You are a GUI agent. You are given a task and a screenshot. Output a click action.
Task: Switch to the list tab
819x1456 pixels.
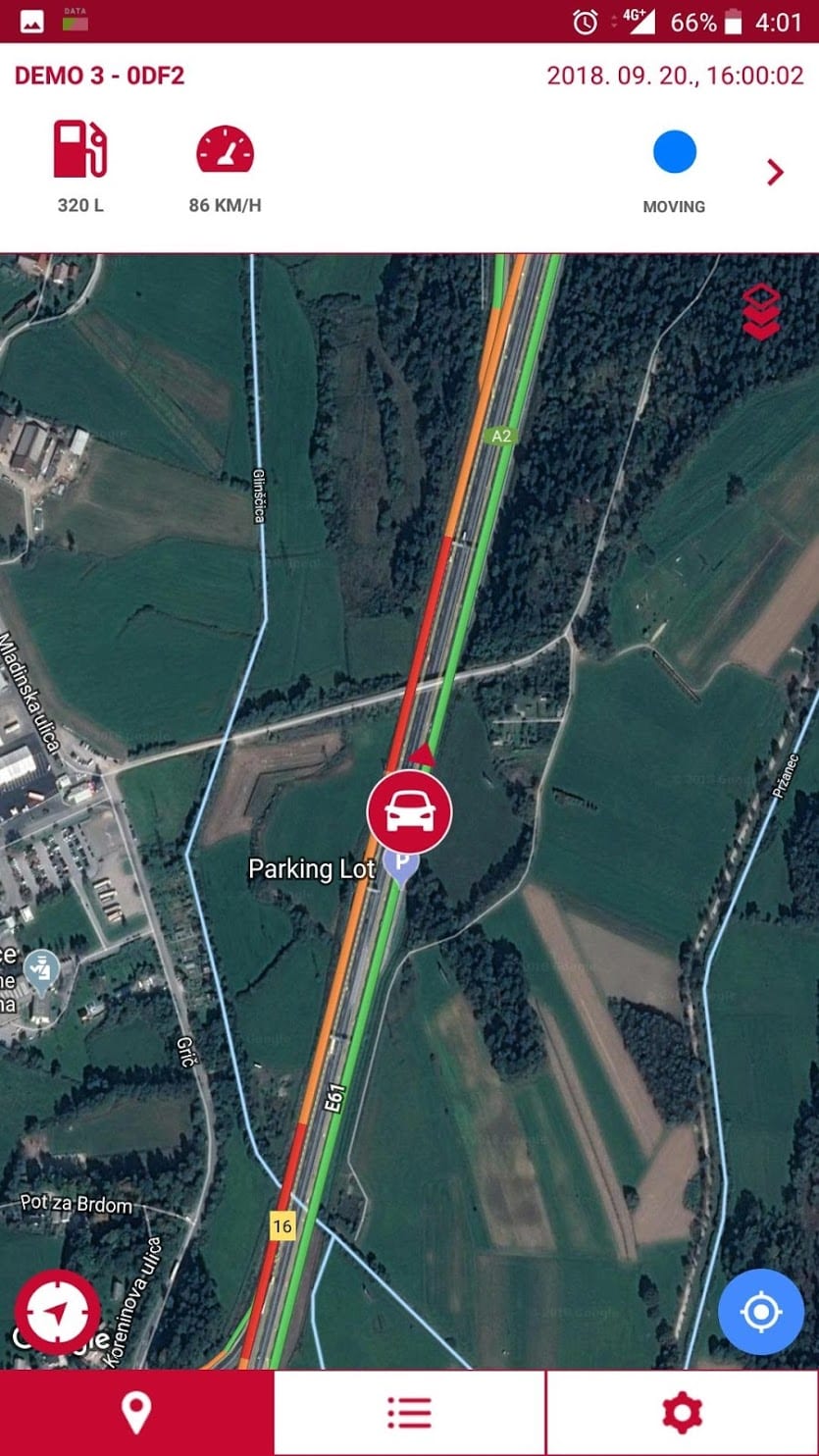pos(409,1413)
